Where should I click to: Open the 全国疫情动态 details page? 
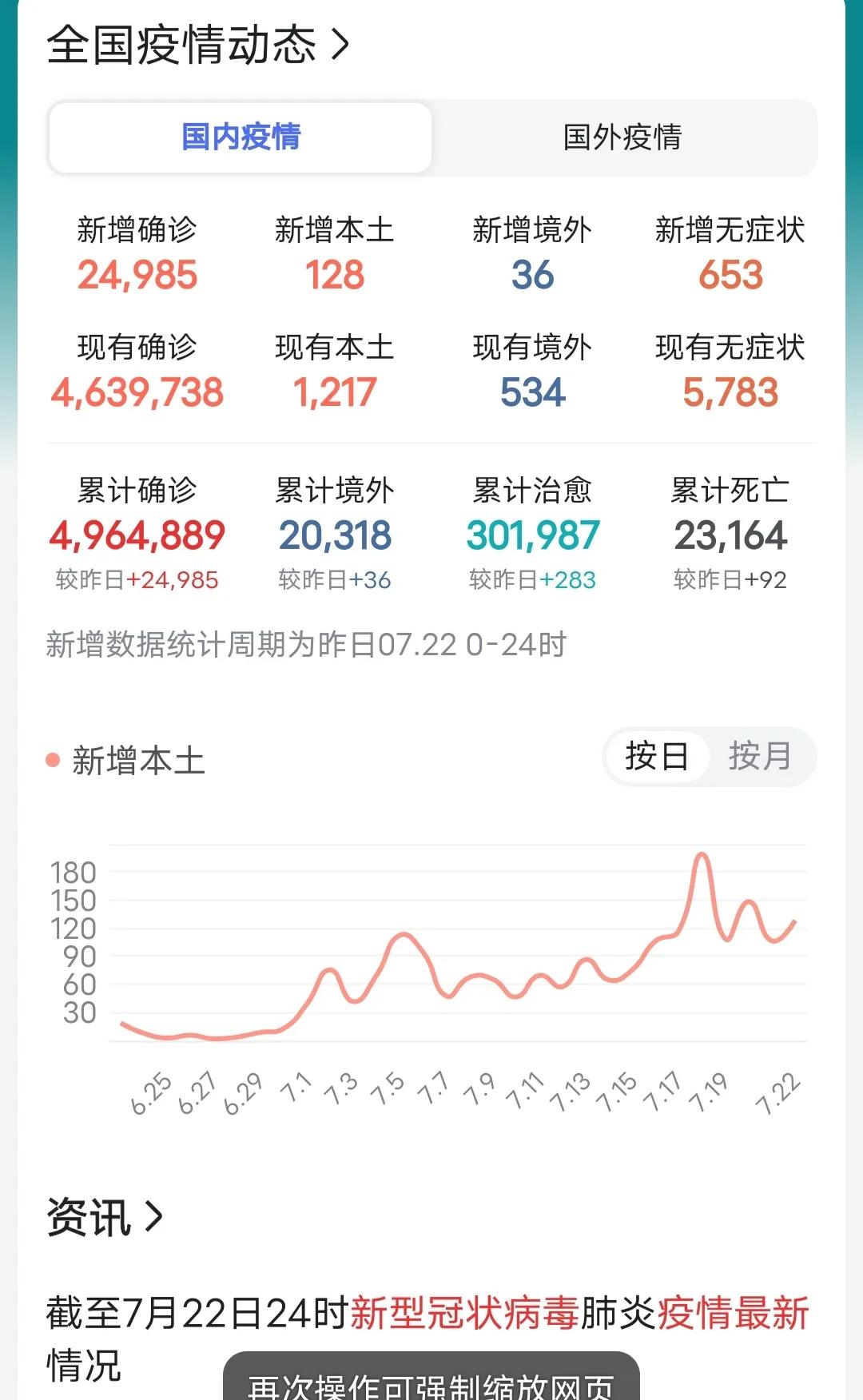198,45
